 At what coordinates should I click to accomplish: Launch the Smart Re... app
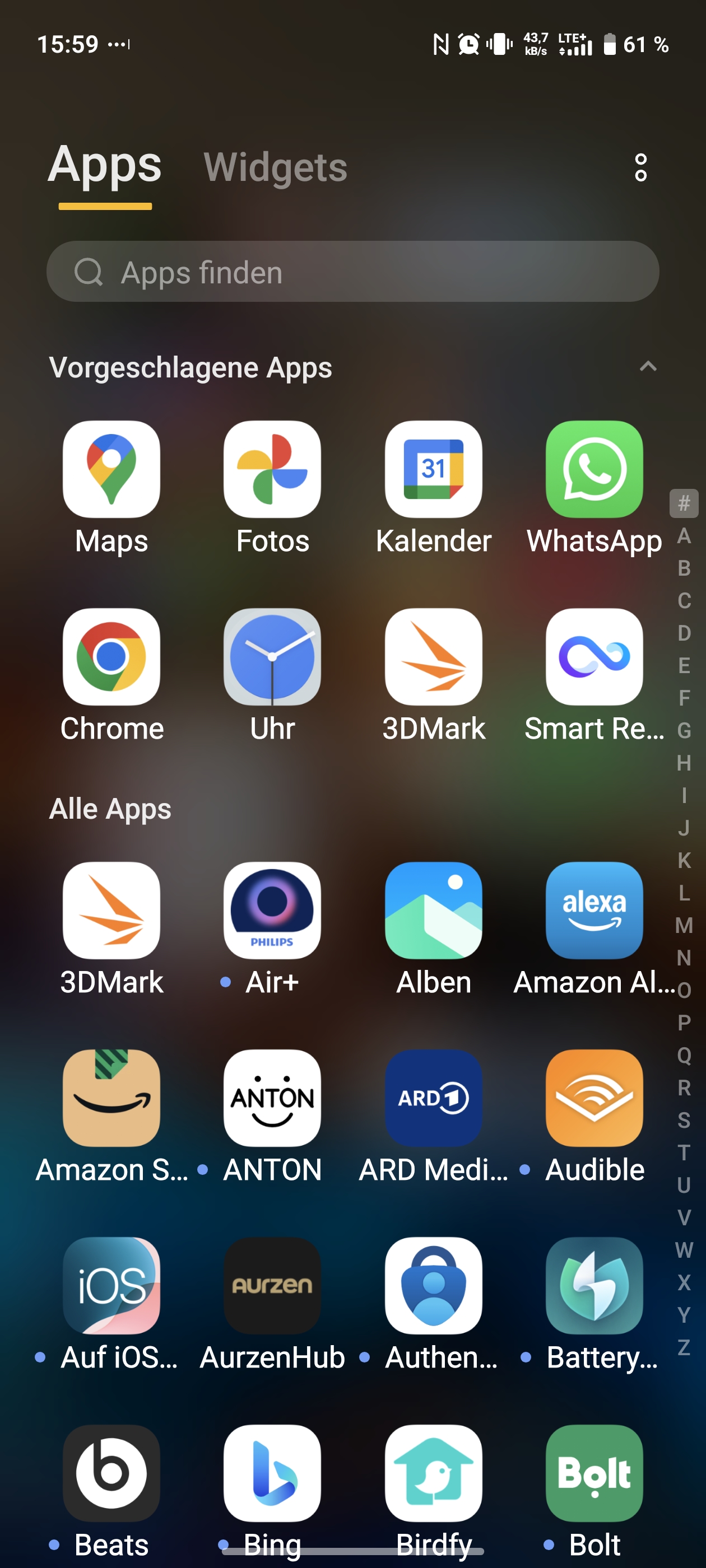tap(594, 657)
